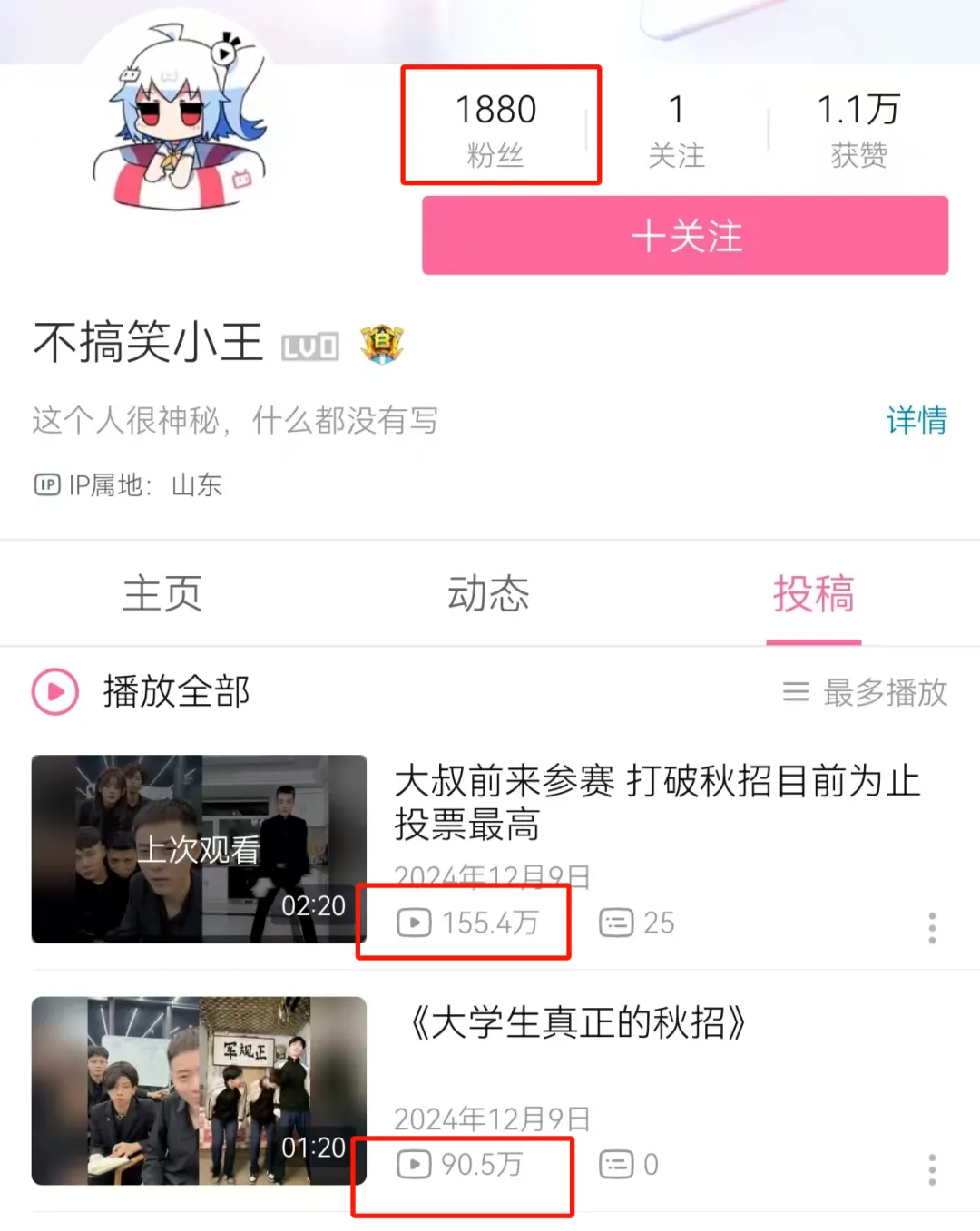Image resolution: width=980 pixels, height=1231 pixels.
Task: Open the video 大叔前来参赛 打破秋招目前为止投票最高
Action: coord(657,802)
